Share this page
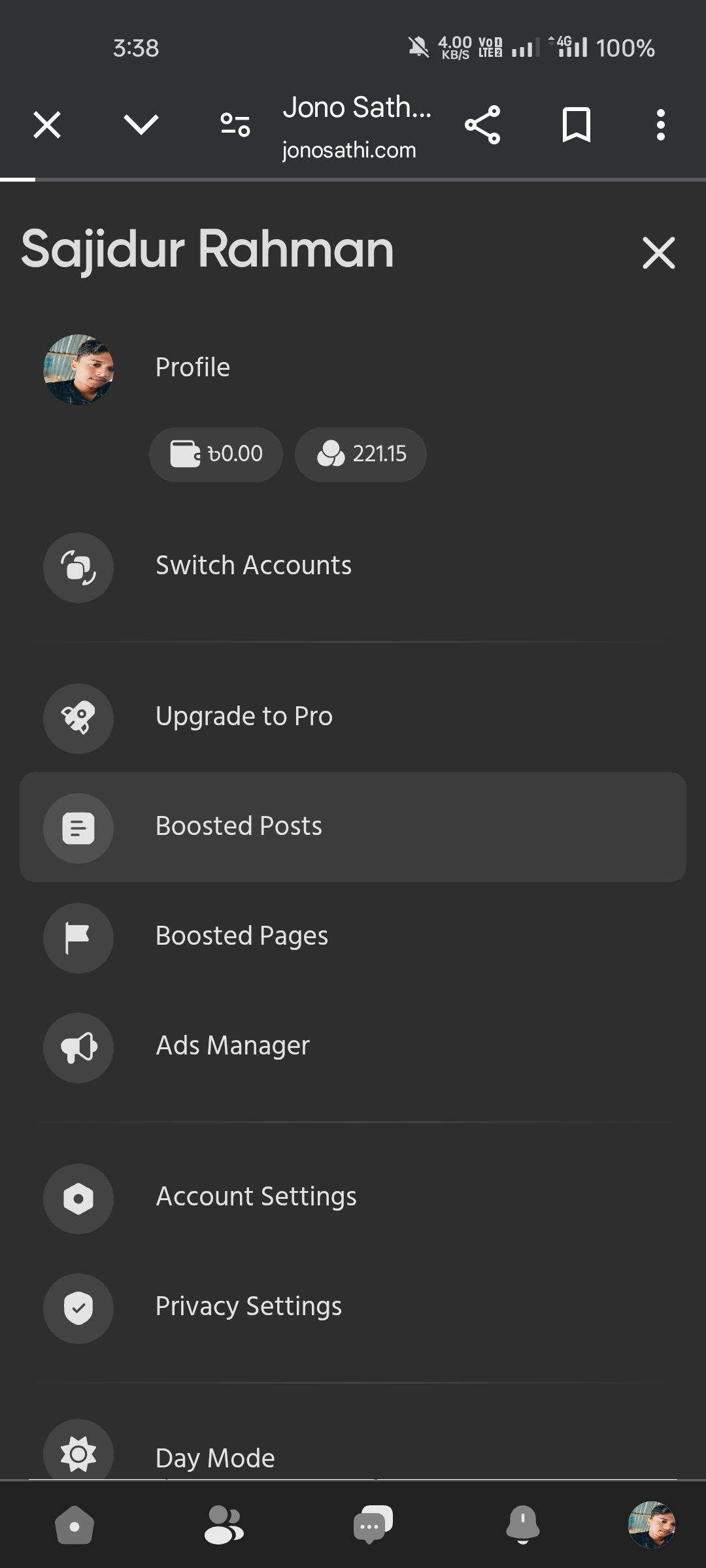 tap(482, 125)
